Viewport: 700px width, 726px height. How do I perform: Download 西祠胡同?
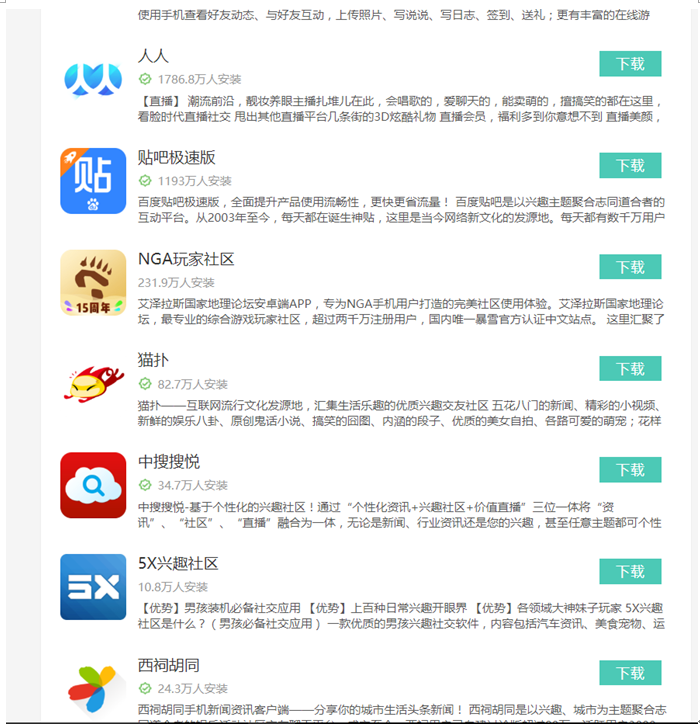[x=630, y=673]
